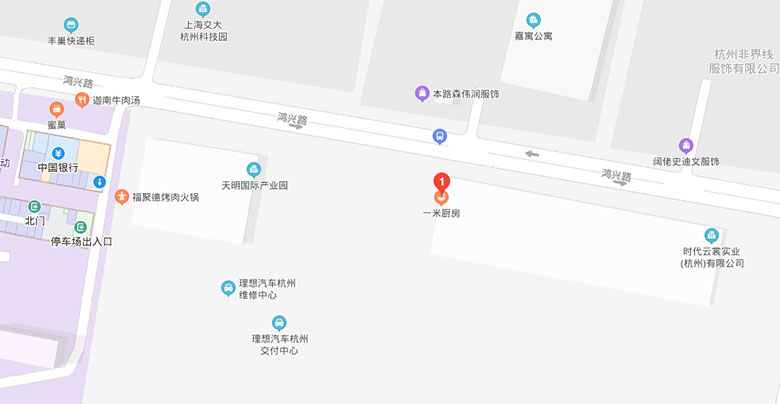Tap the 上海交大杭州科技园 marker
The image size is (780, 404).
point(203,10)
